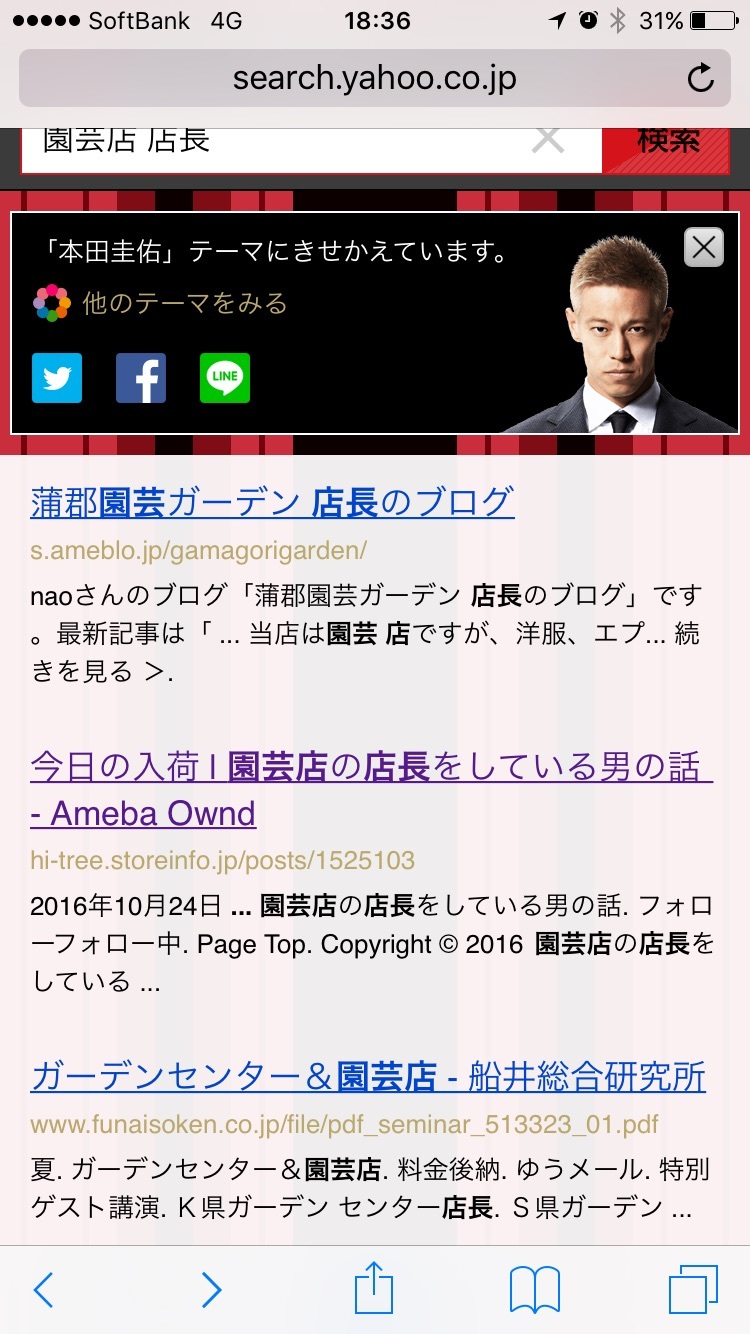Open the 今日の入荷 Ameba Ownd result
Image resolution: width=750 pixels, height=1334 pixels.
370,768
